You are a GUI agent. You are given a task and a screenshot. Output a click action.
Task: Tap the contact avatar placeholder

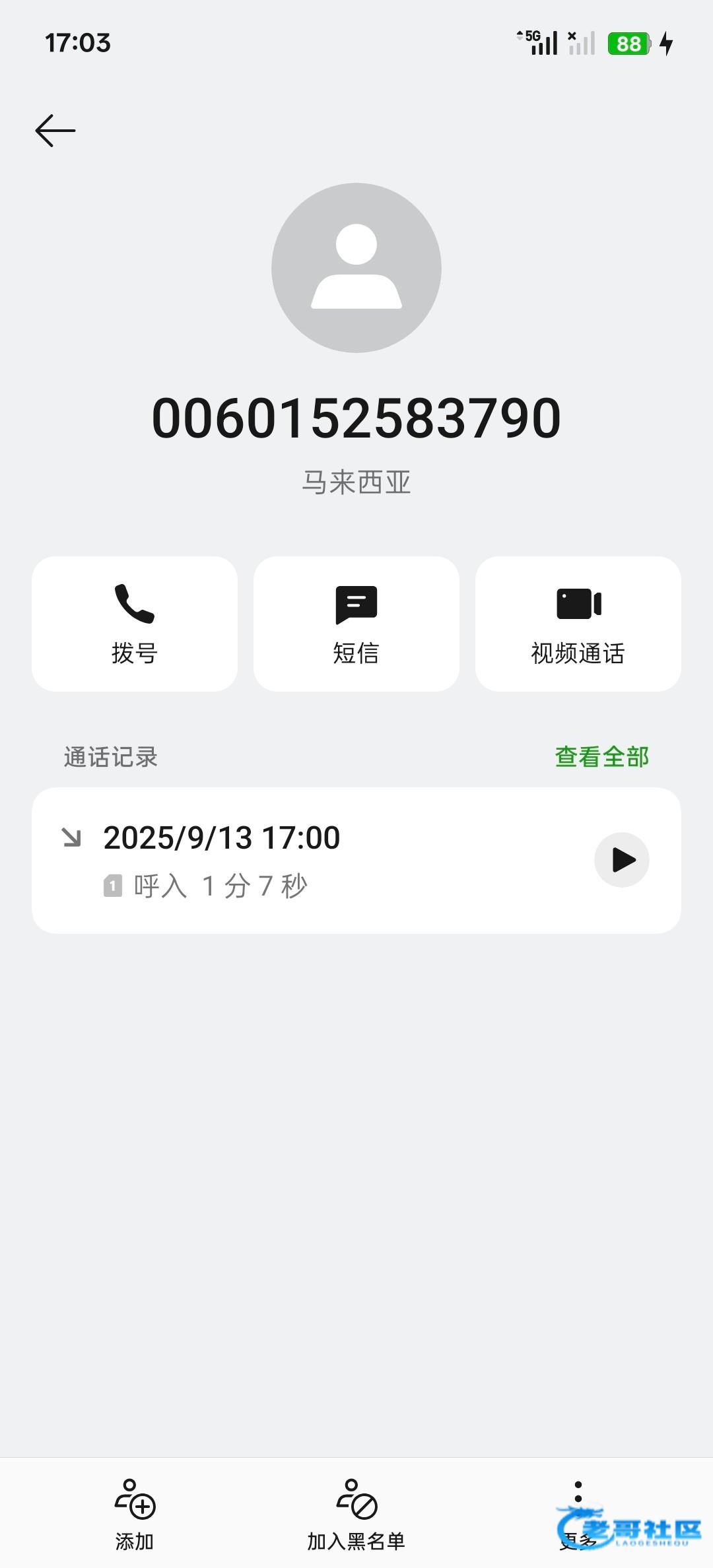(356, 268)
